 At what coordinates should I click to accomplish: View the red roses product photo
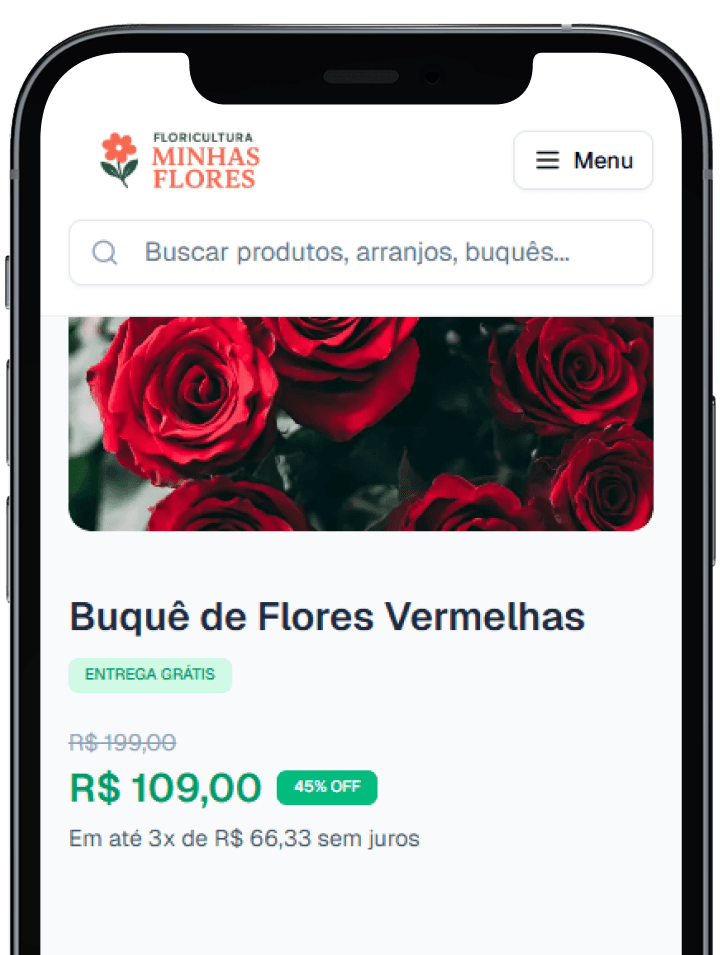(x=360, y=423)
